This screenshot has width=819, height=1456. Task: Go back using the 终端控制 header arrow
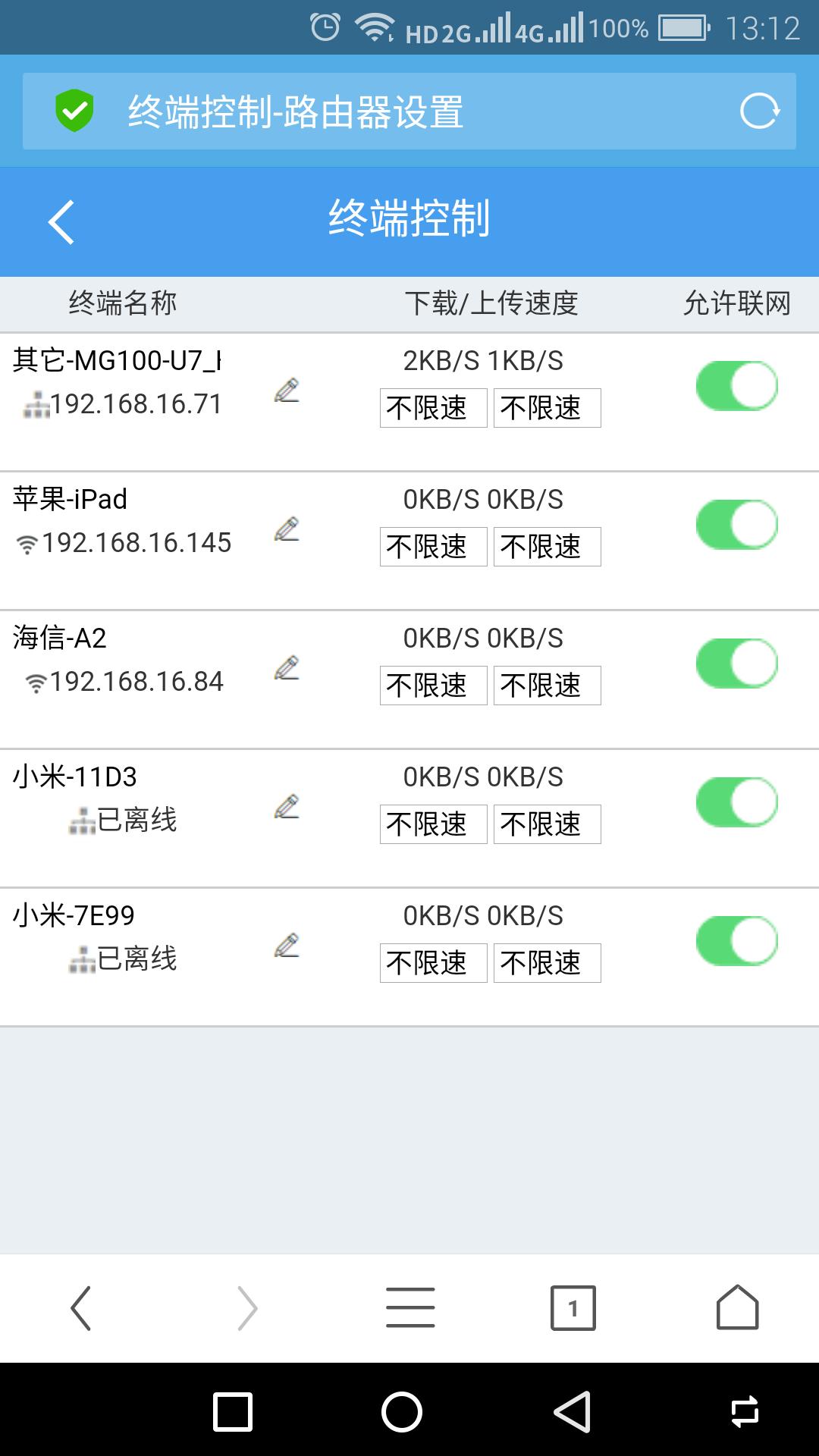60,221
